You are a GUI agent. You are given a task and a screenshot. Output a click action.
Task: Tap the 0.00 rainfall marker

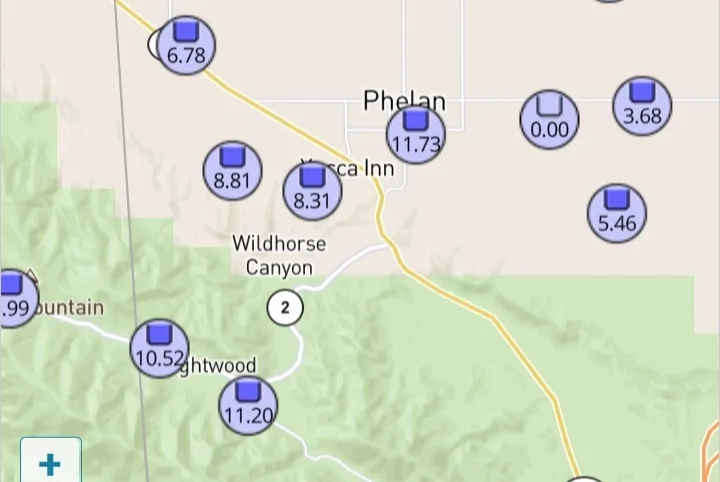point(550,119)
